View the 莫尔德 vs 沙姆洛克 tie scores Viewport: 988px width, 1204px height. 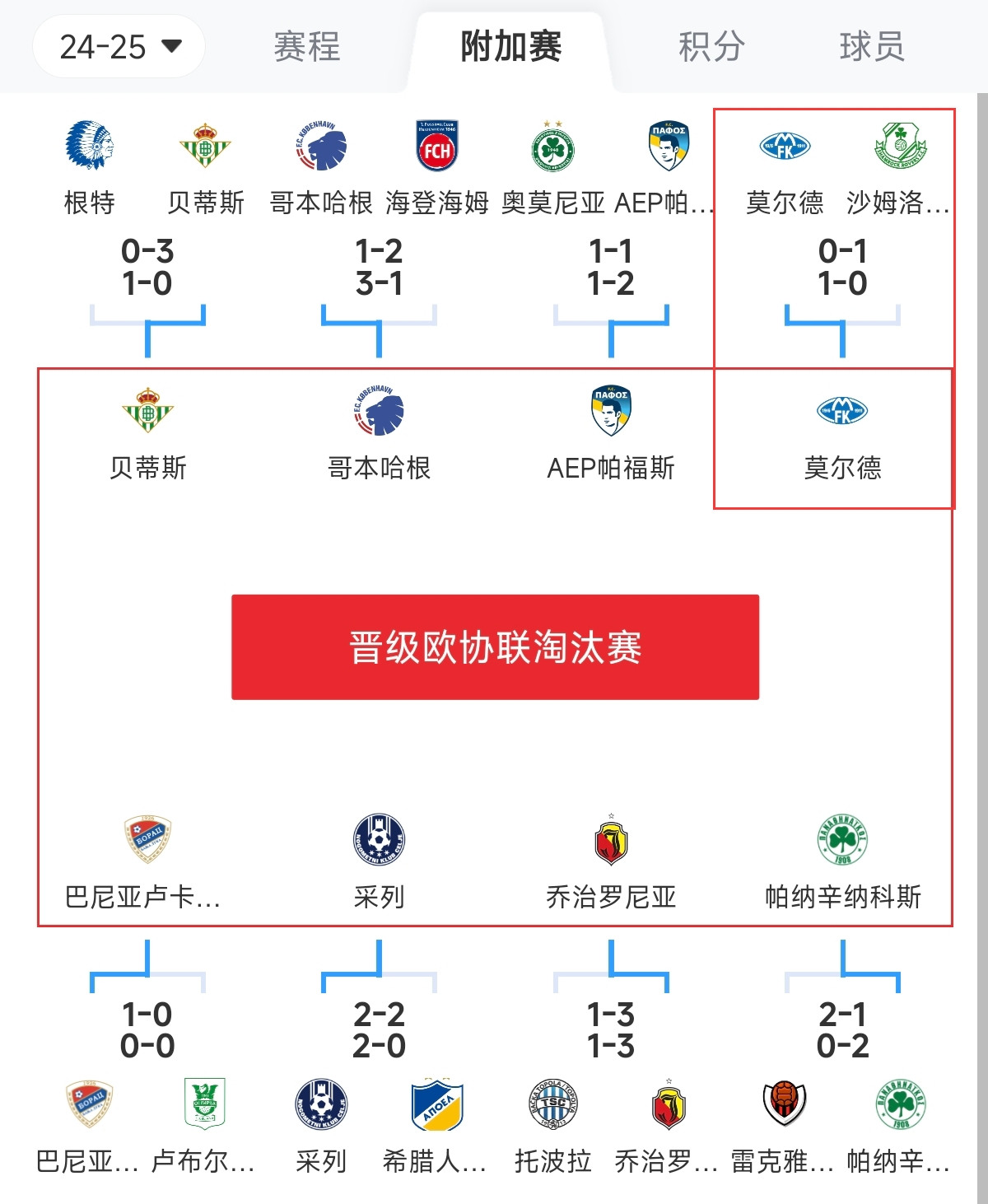click(842, 267)
